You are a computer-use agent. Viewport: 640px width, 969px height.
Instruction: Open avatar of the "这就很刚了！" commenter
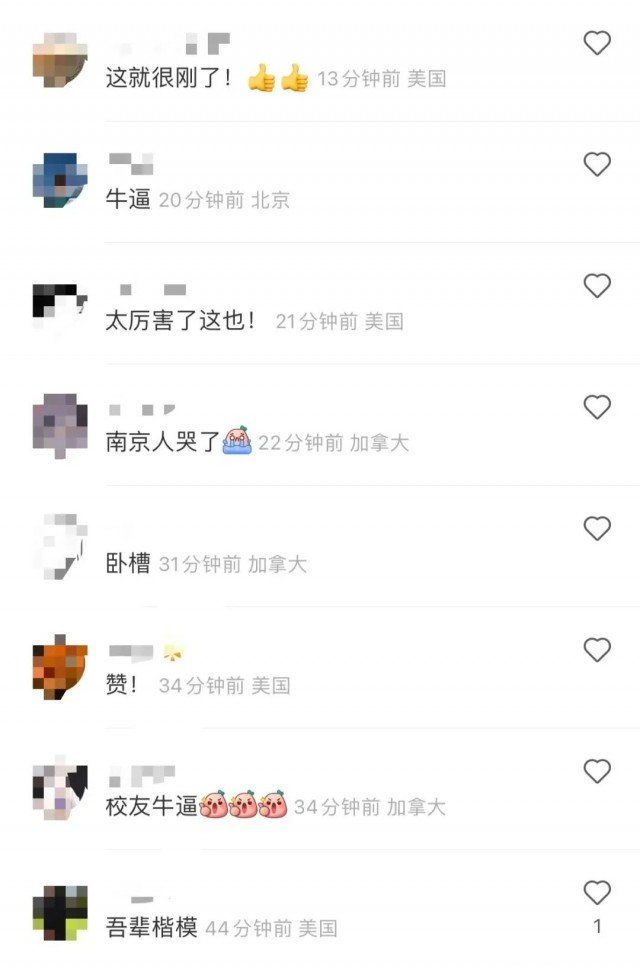[60, 60]
